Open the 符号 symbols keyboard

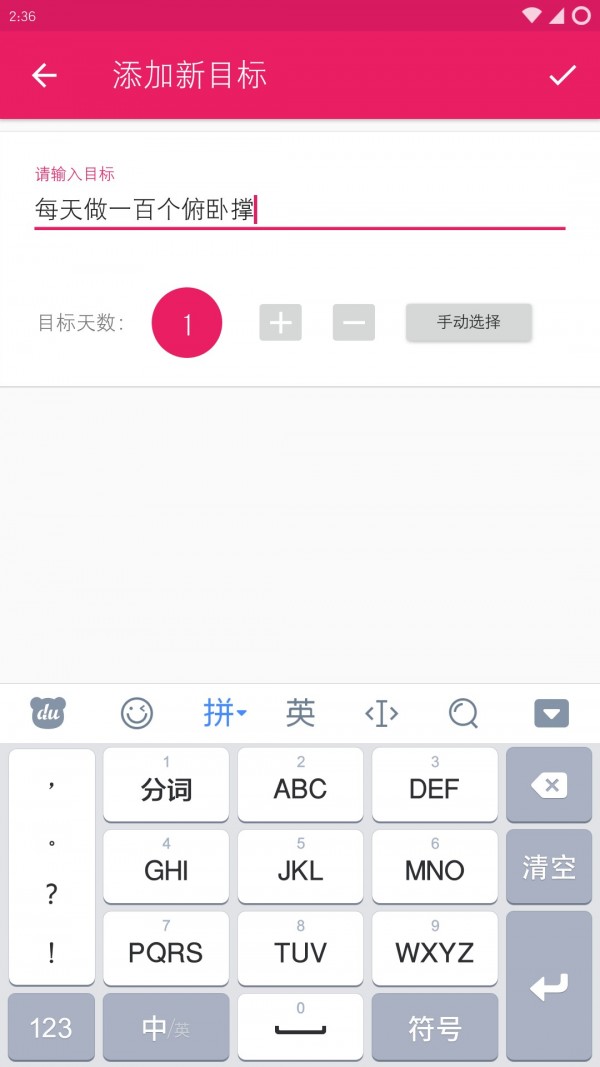click(x=435, y=1027)
